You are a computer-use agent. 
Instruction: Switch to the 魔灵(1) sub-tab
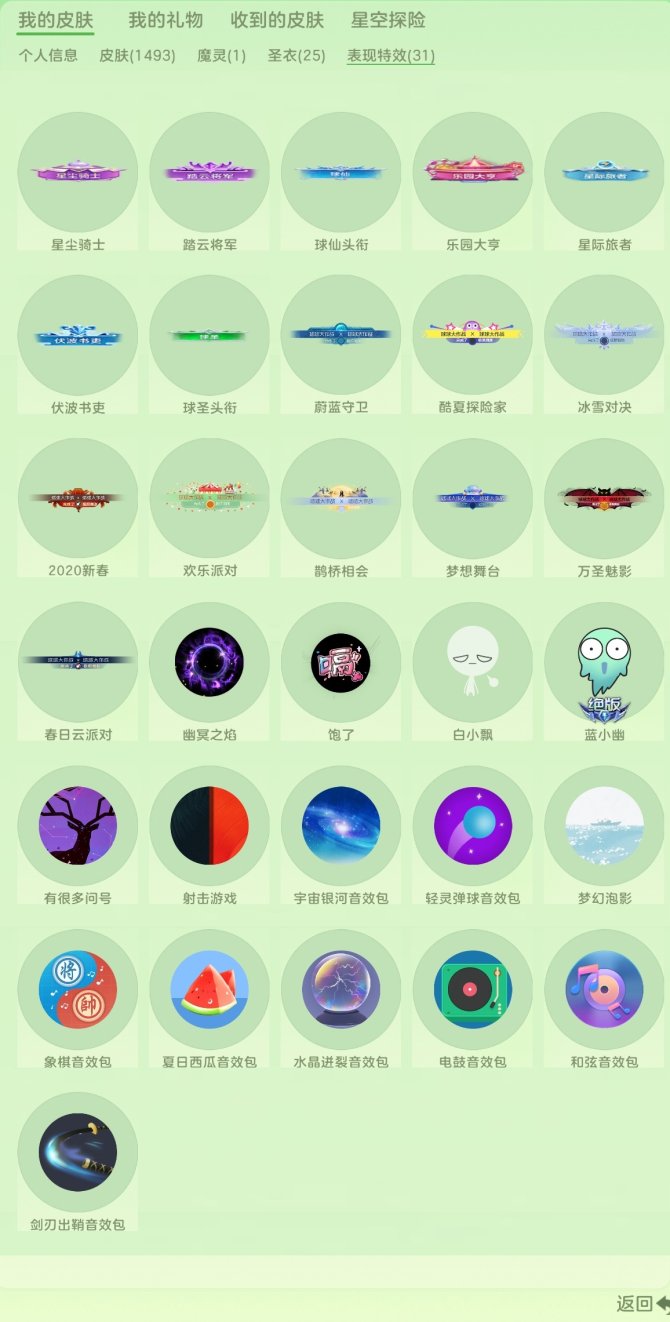(221, 56)
